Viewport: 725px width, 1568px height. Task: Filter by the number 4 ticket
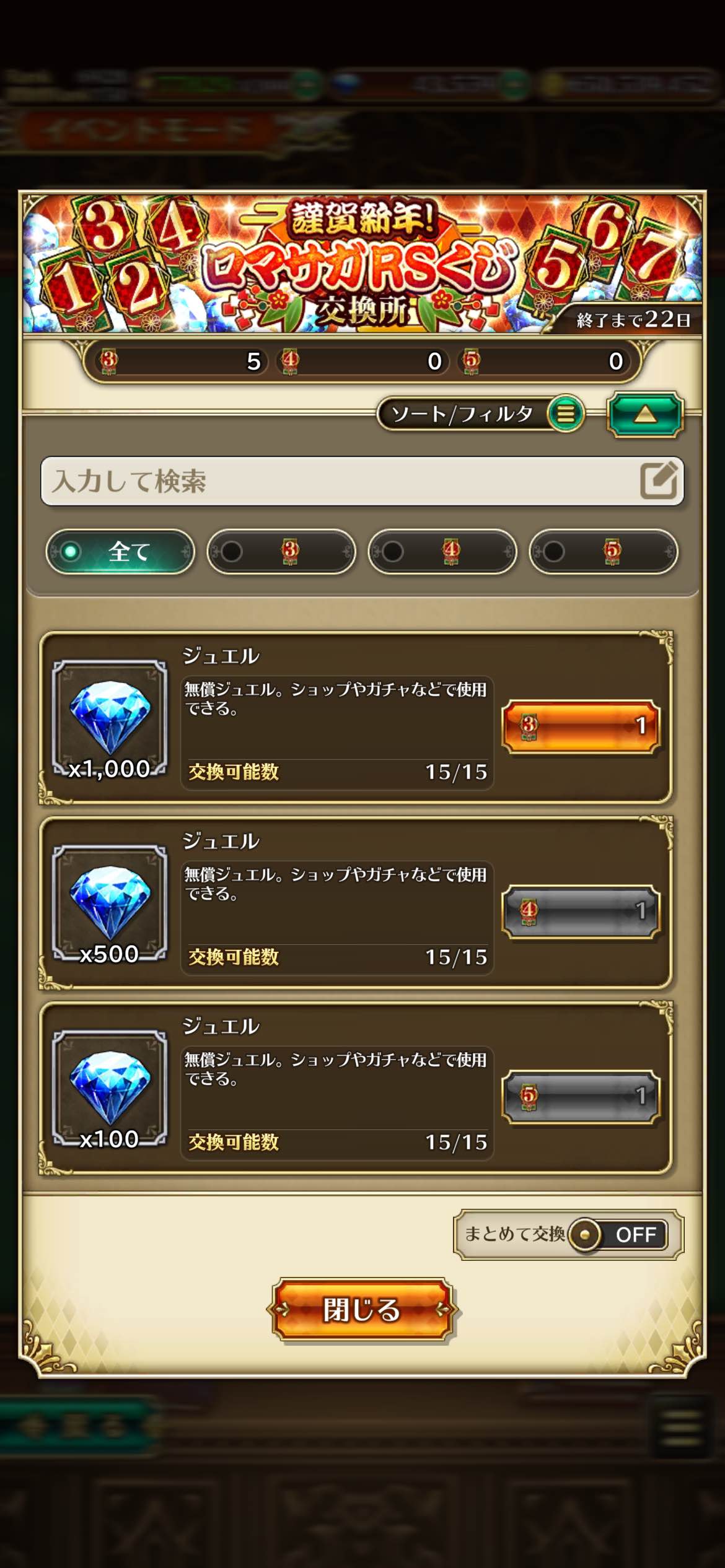pyautogui.click(x=442, y=551)
